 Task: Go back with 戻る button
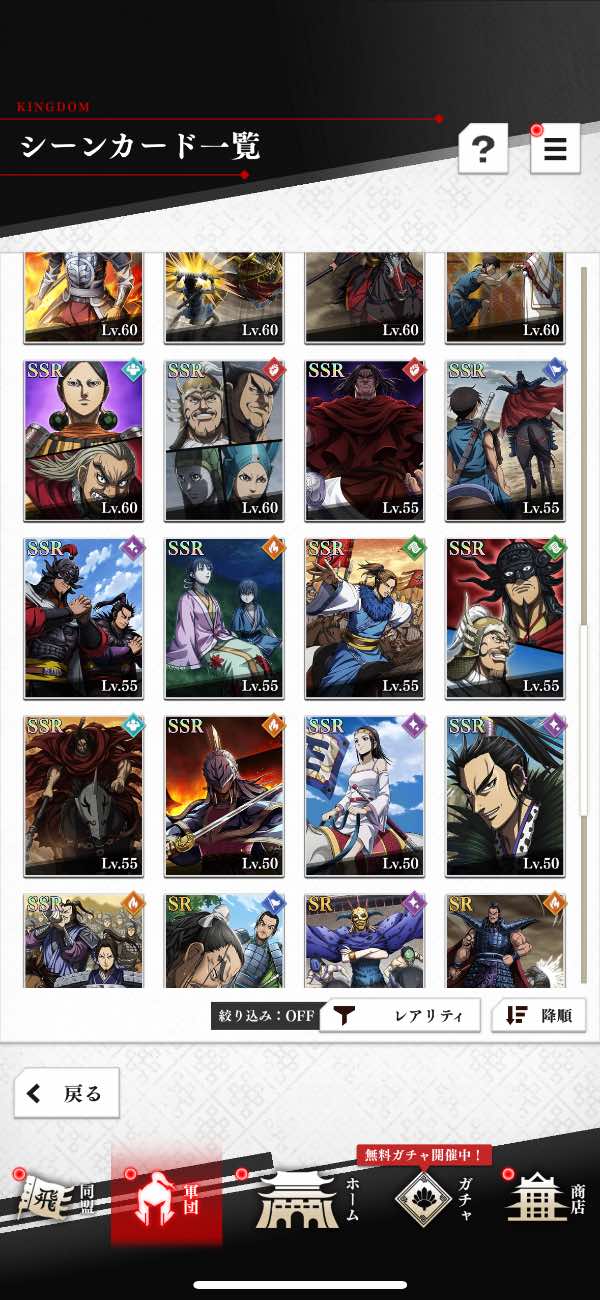click(66, 1093)
